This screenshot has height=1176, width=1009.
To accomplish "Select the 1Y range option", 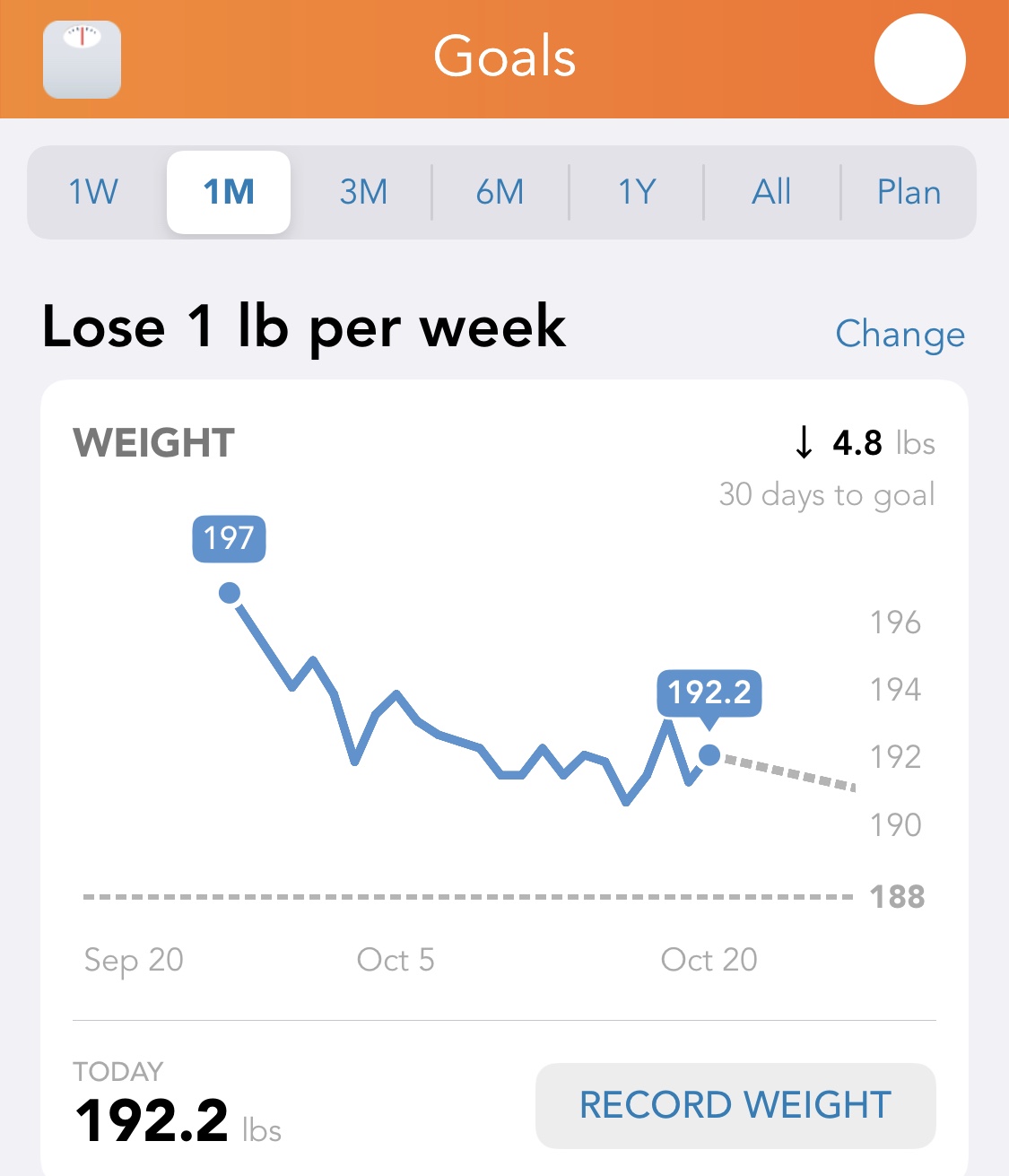I will [x=635, y=191].
